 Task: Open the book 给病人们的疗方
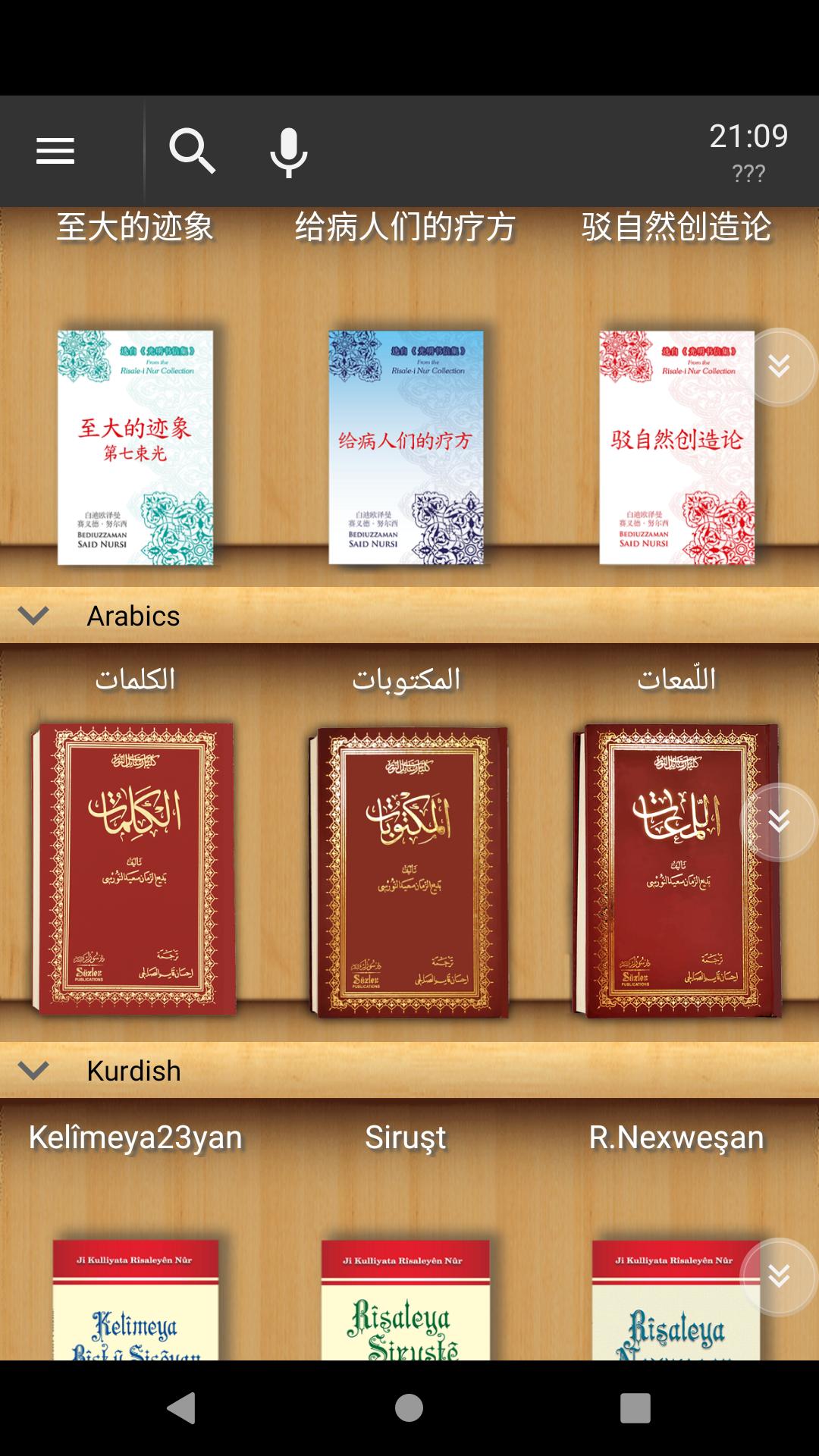click(406, 447)
